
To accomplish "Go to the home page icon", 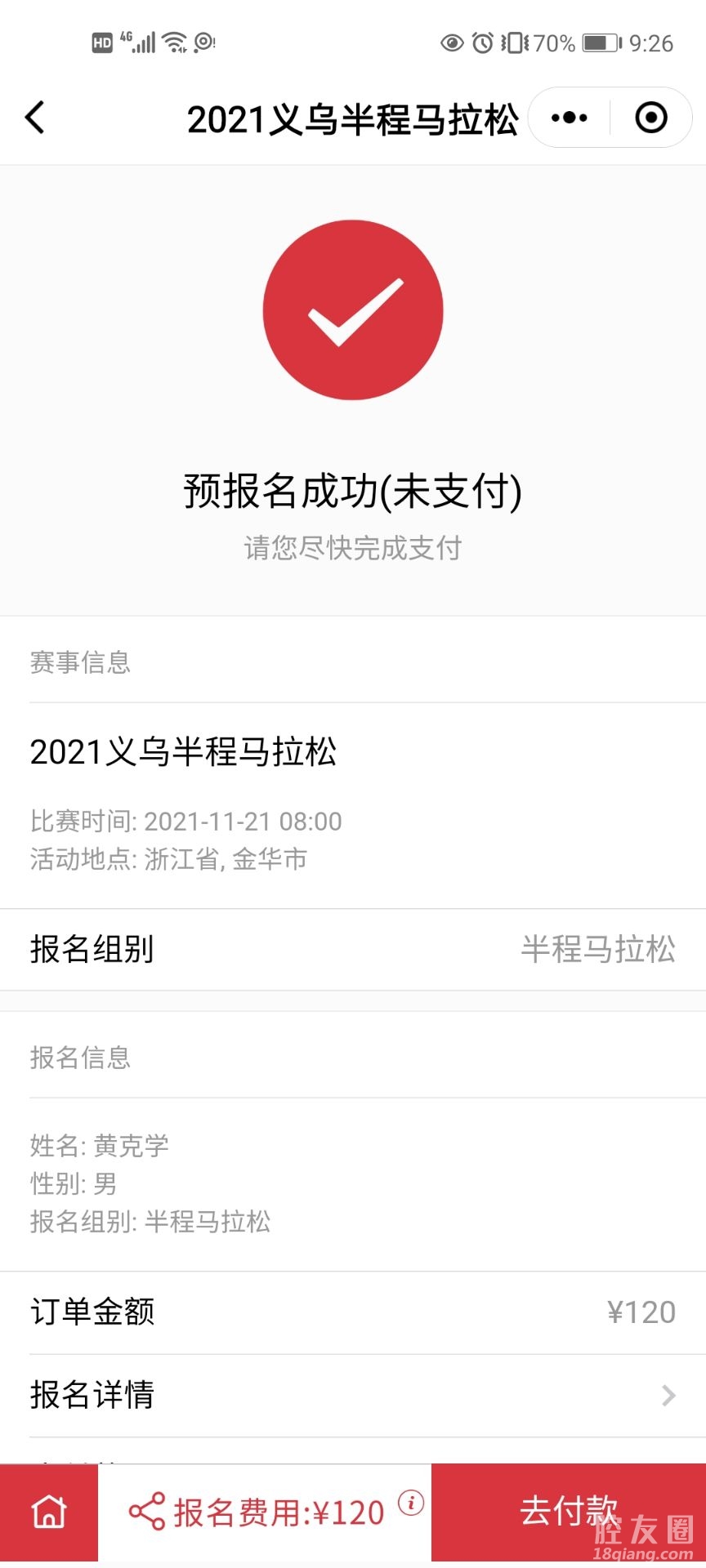I will [49, 1512].
